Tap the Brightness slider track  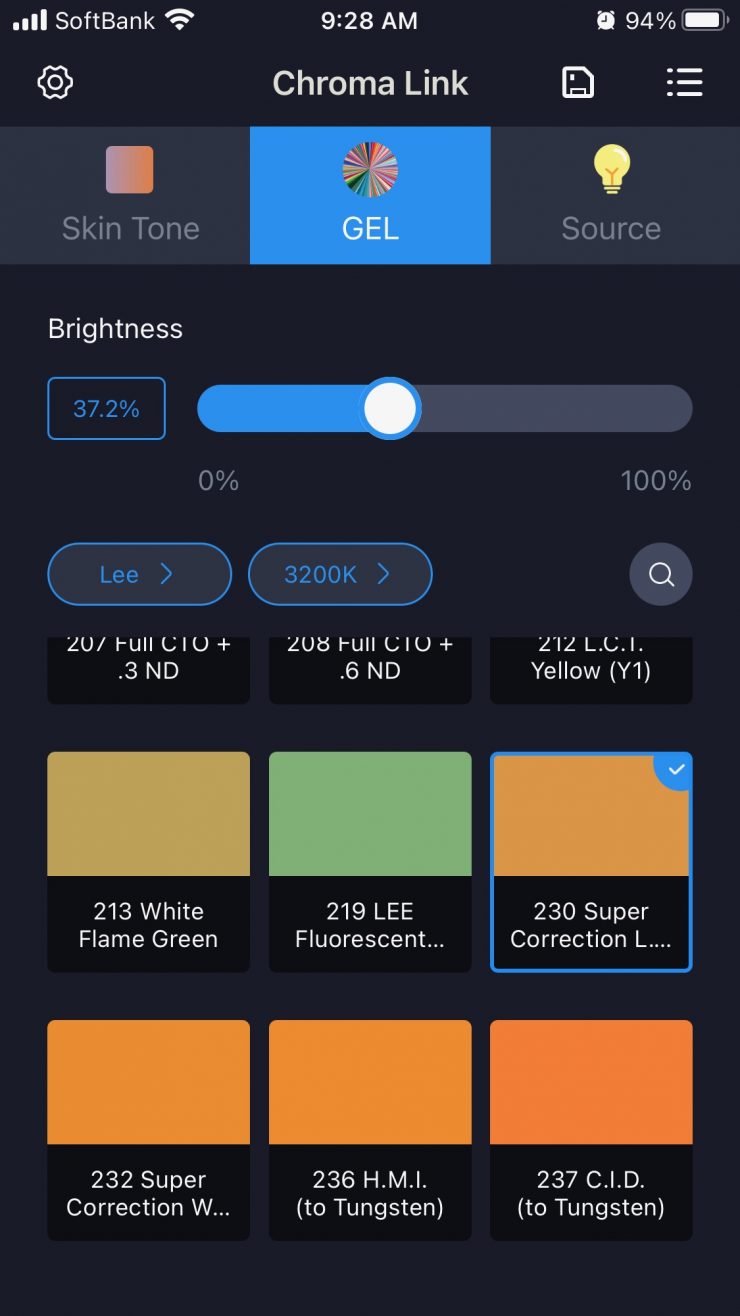click(x=550, y=409)
